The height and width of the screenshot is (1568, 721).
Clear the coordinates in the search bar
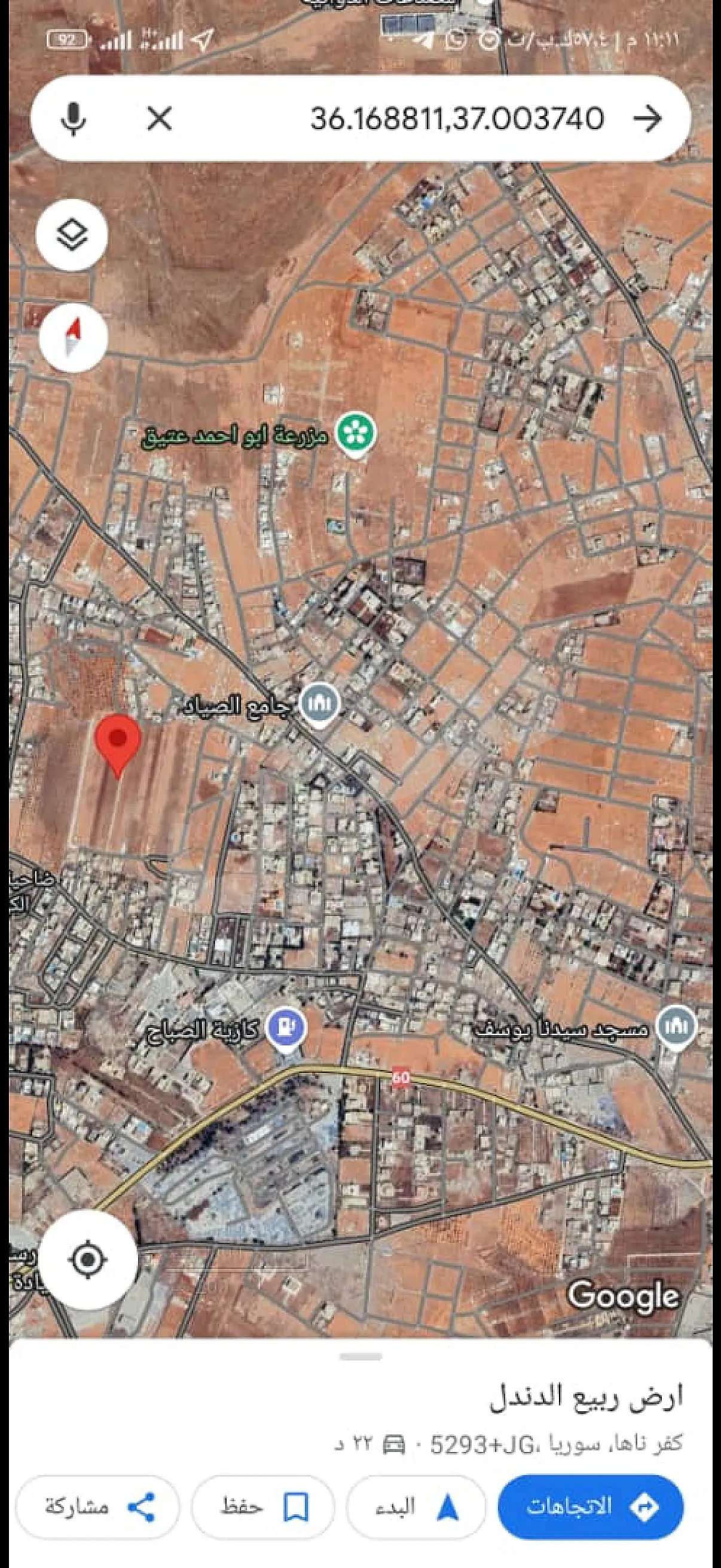tap(160, 118)
